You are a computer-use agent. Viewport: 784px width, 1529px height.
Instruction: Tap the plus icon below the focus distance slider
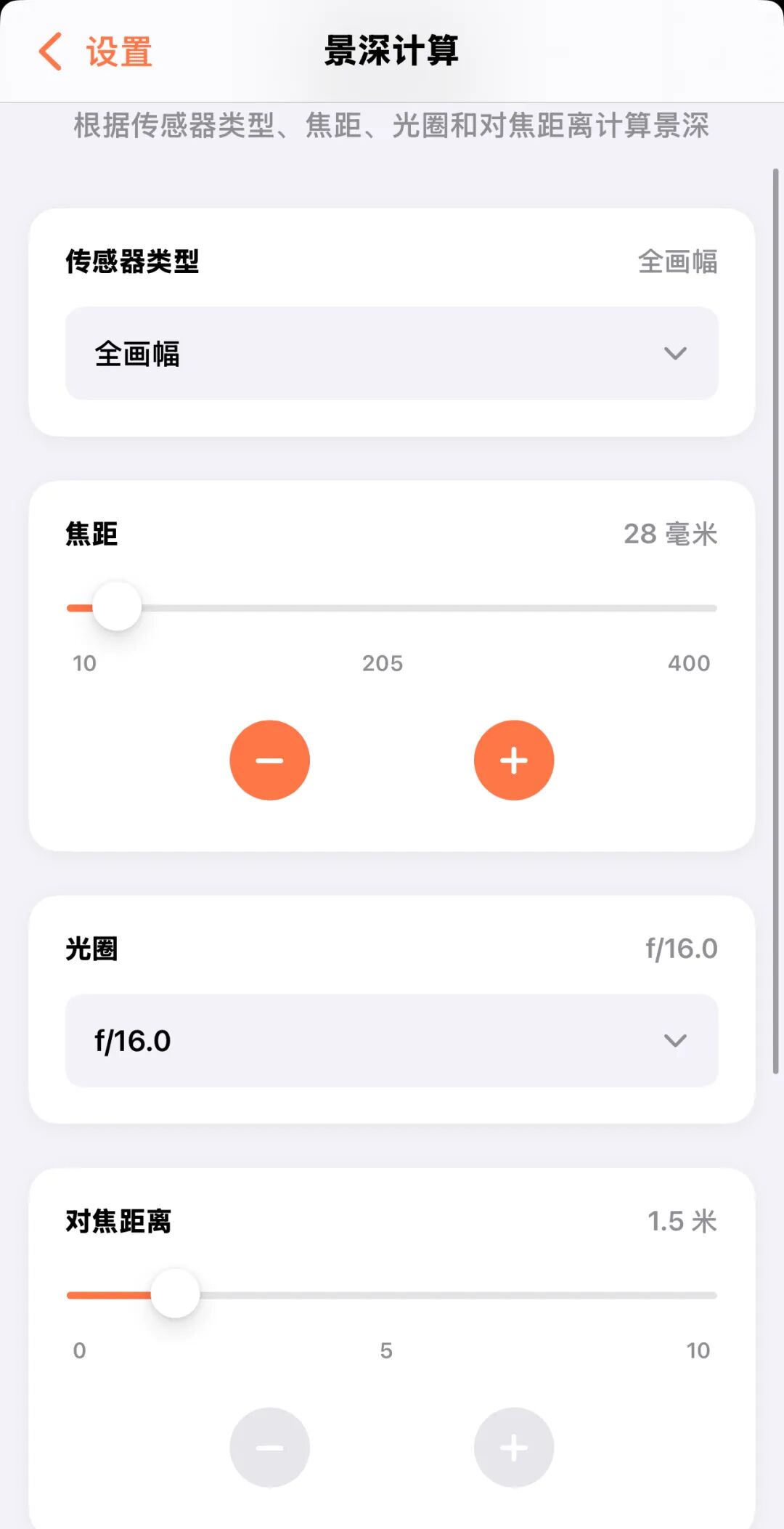pyautogui.click(x=513, y=1447)
